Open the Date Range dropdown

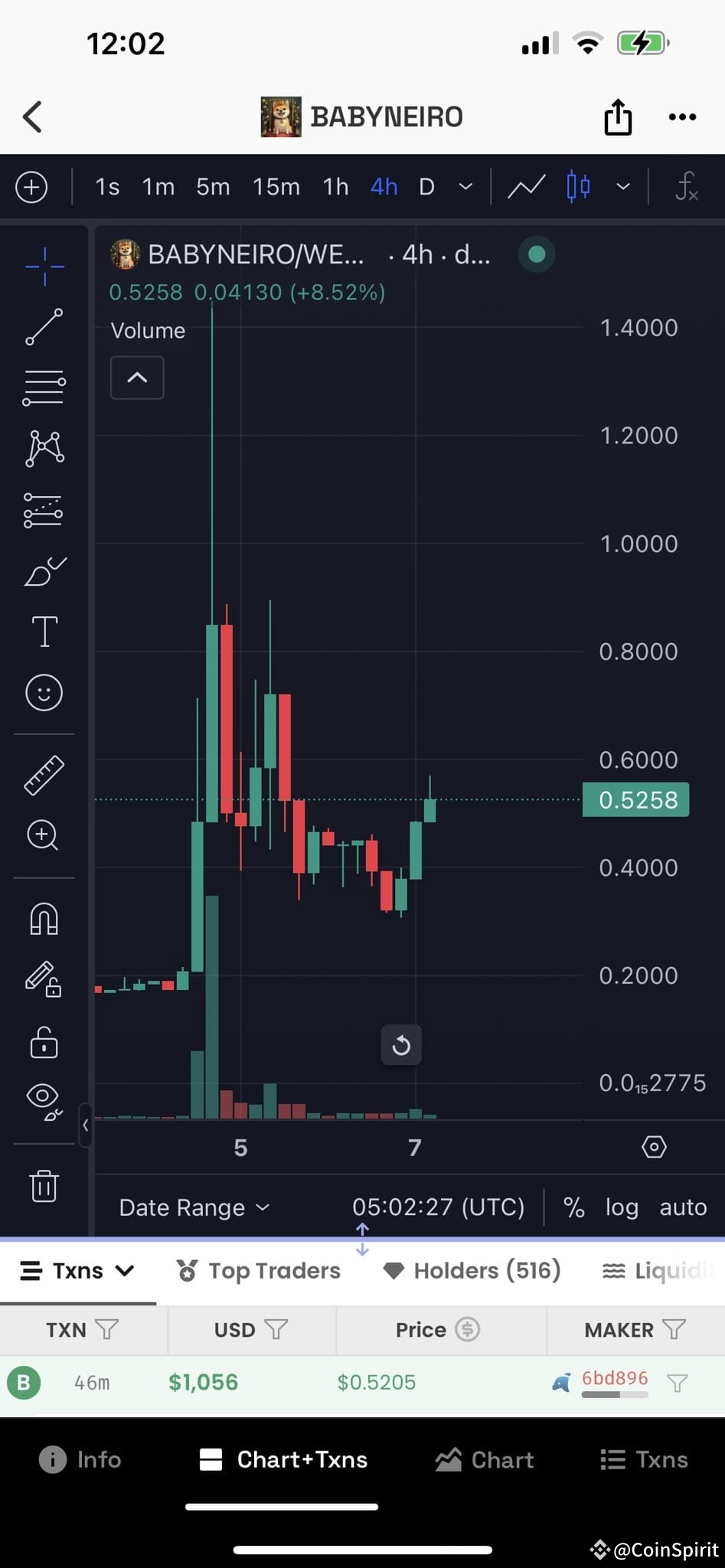coord(193,1207)
